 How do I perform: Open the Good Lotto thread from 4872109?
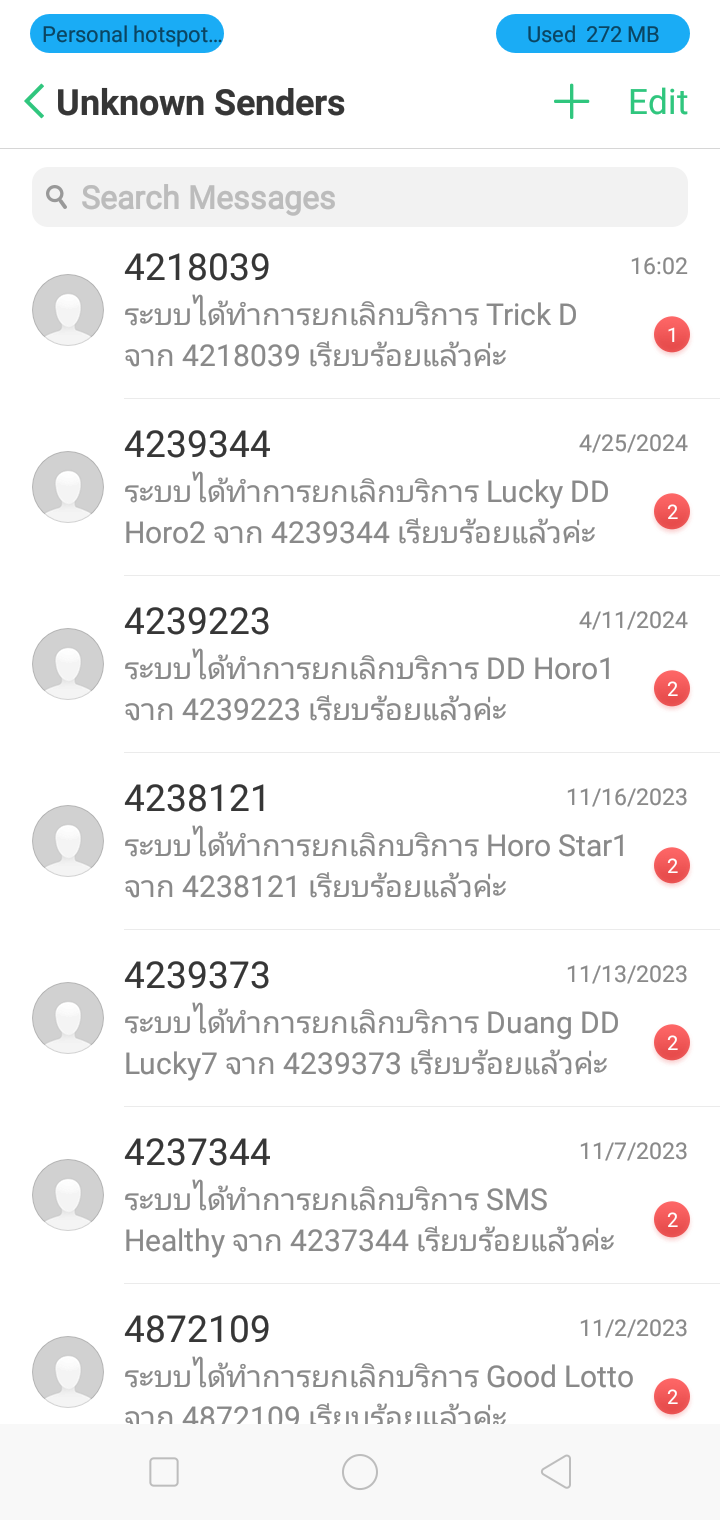click(x=360, y=1355)
